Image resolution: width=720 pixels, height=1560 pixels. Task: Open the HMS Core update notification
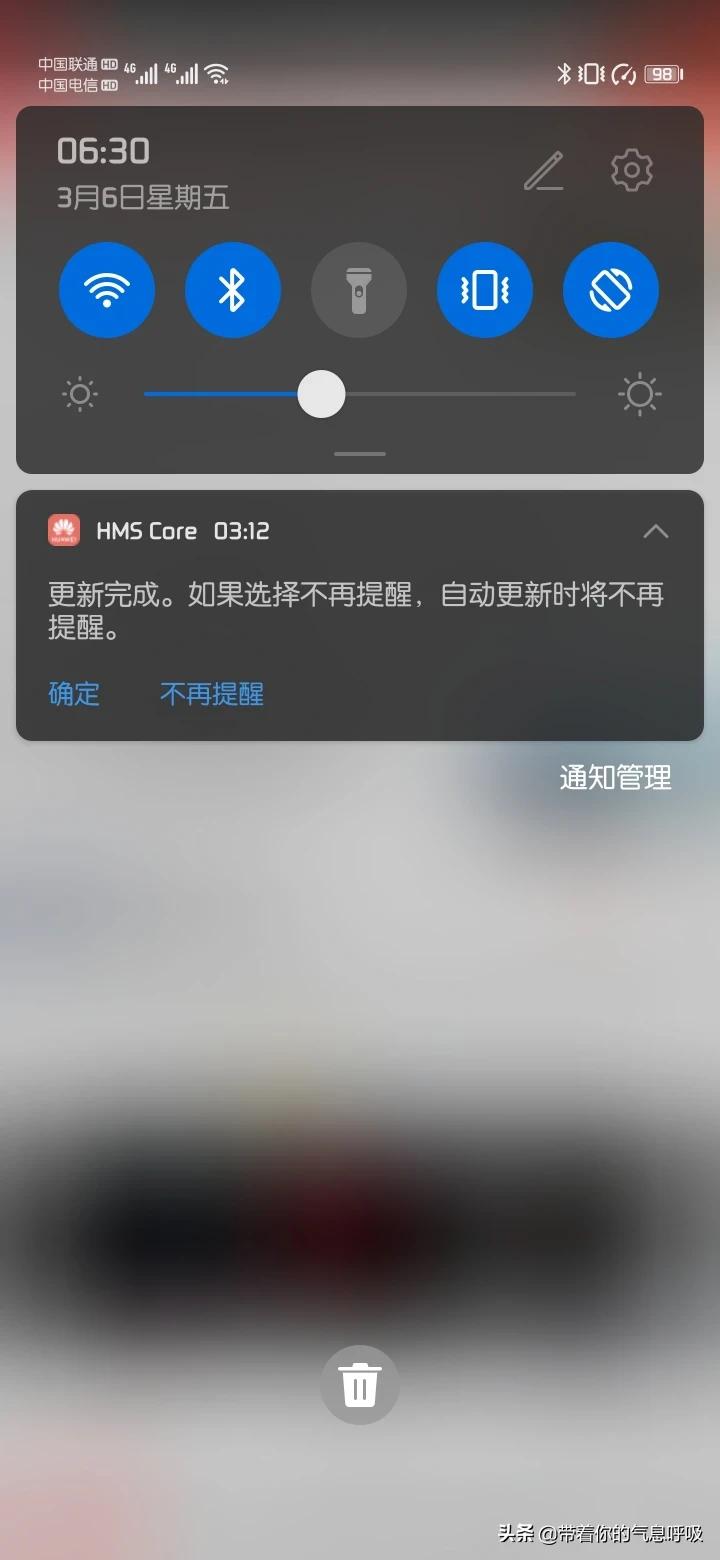click(x=356, y=610)
